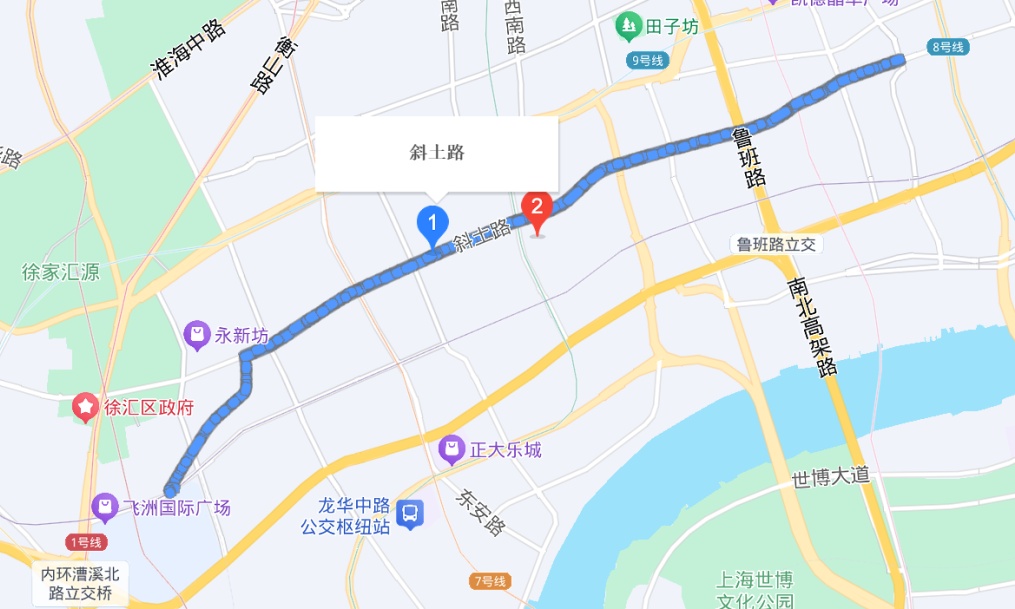
Task: Open the 正大乐城 shopping marker
Action: click(452, 450)
